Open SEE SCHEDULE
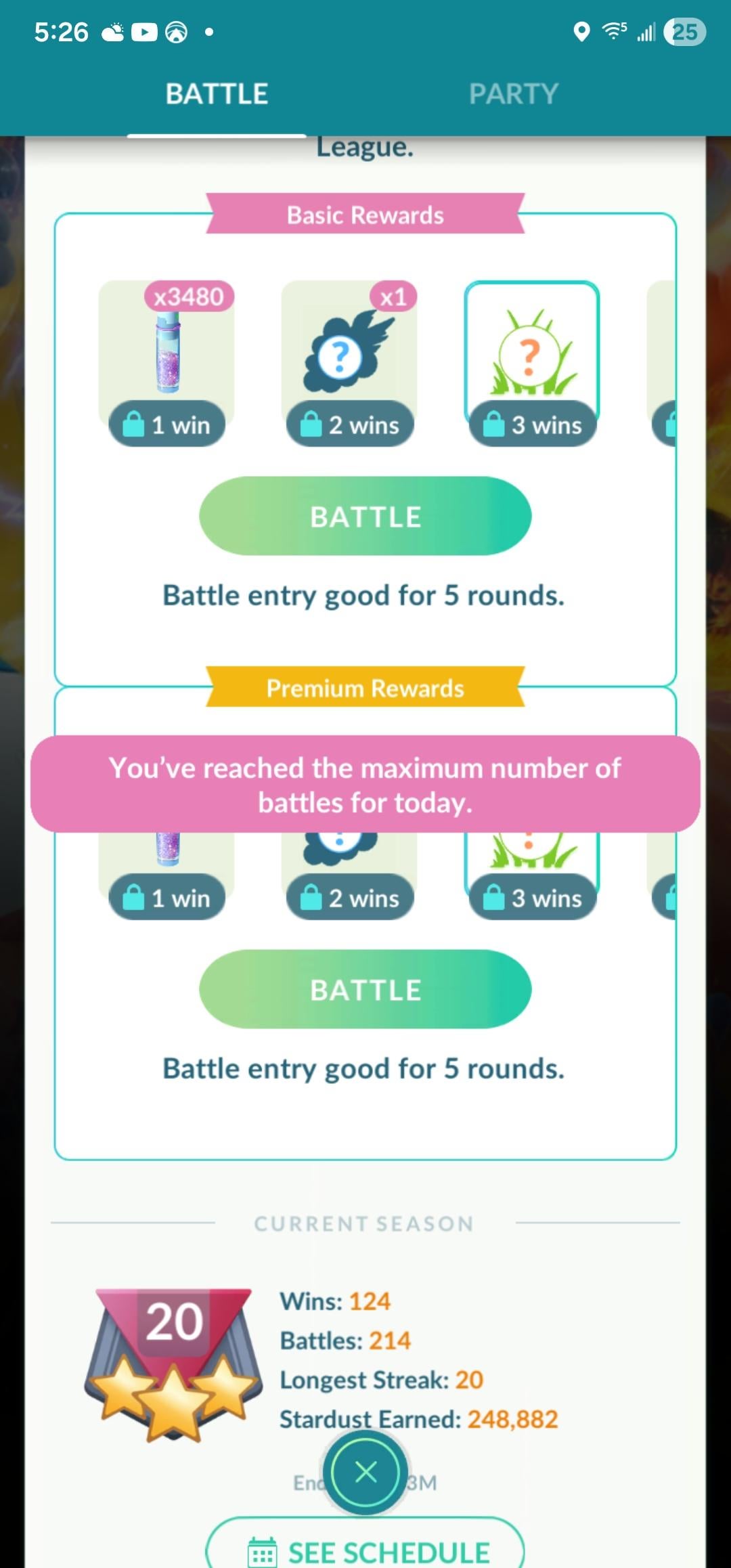Viewport: 731px width, 1568px height. click(365, 1550)
